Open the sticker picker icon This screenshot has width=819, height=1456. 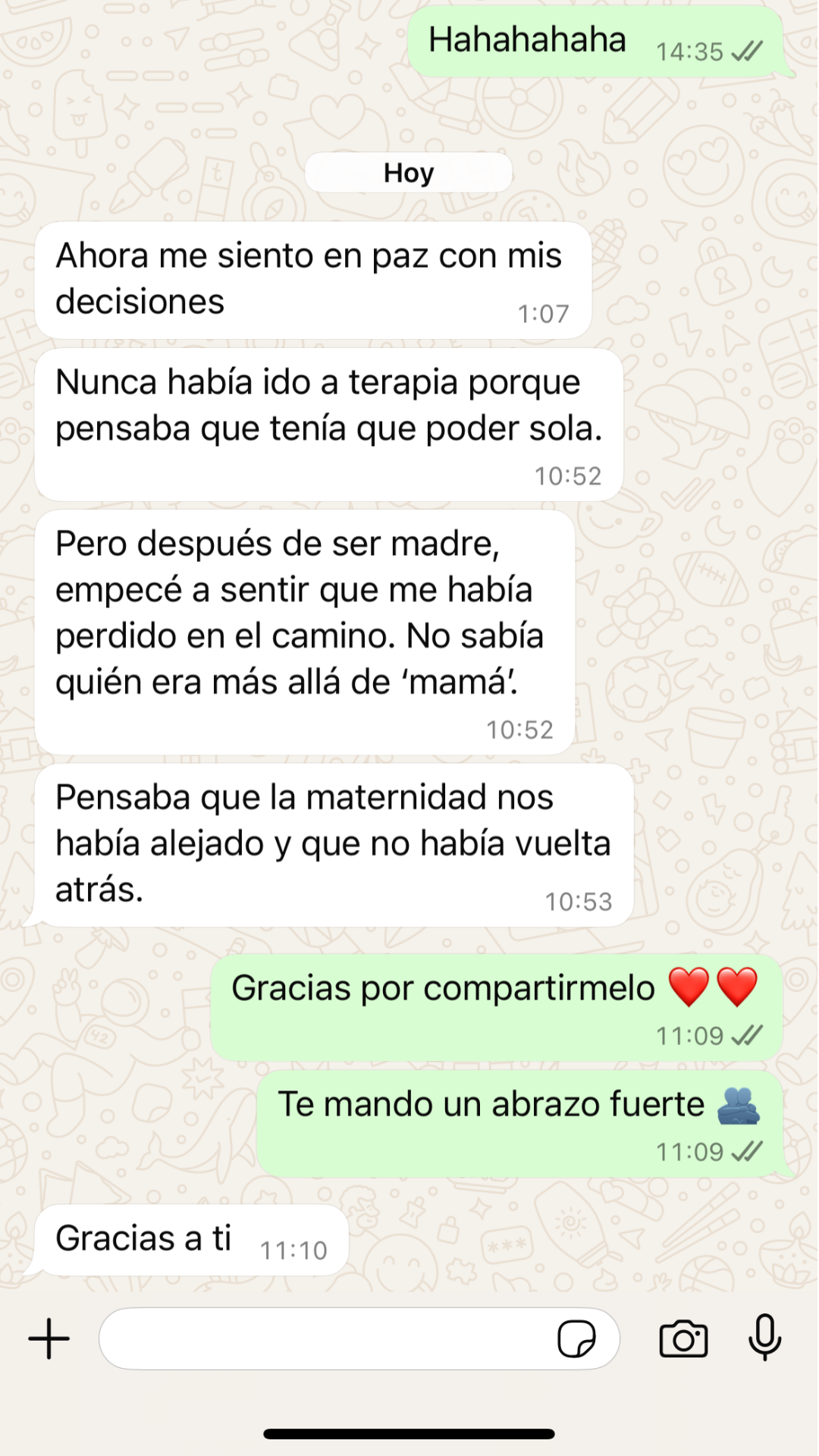pos(576,1338)
